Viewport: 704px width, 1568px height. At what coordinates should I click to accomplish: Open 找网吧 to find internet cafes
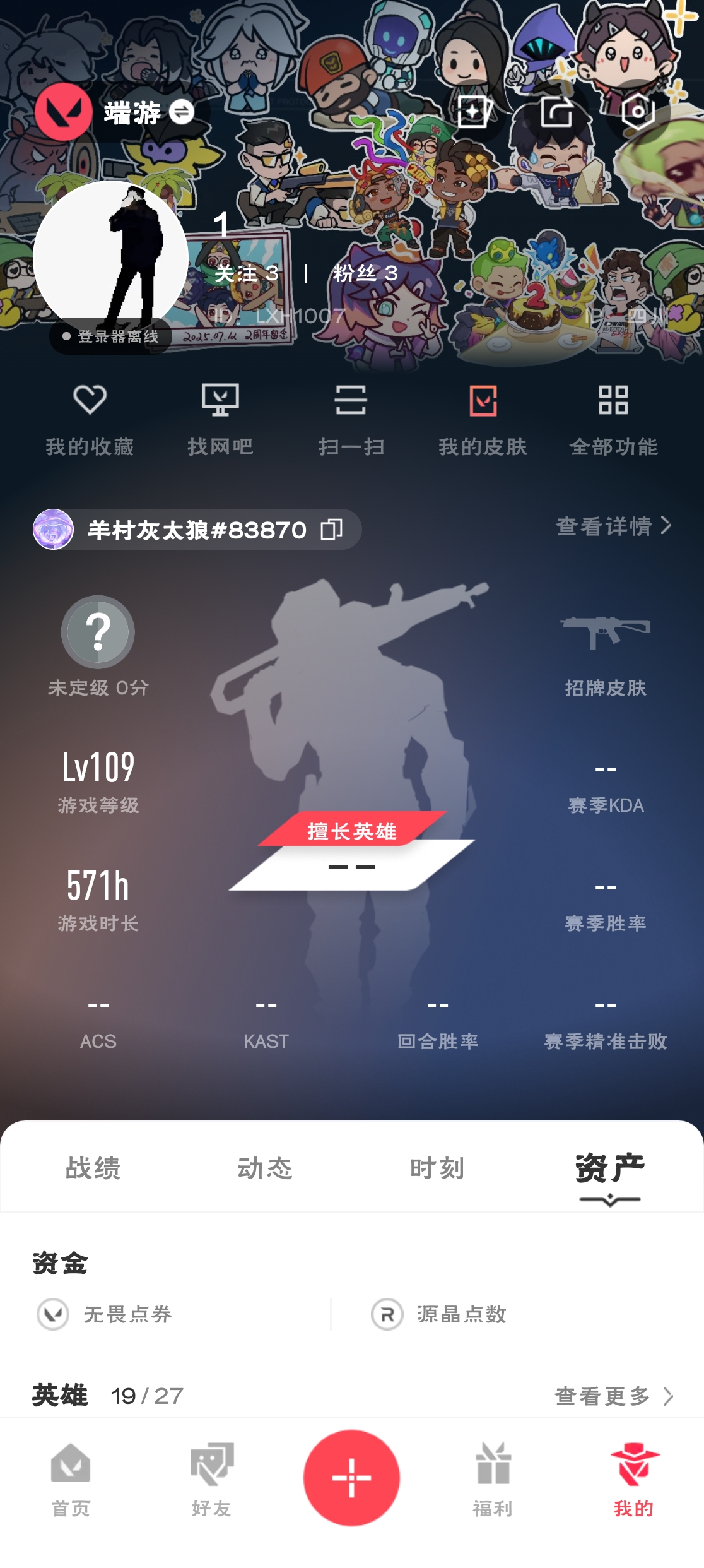[x=220, y=419]
